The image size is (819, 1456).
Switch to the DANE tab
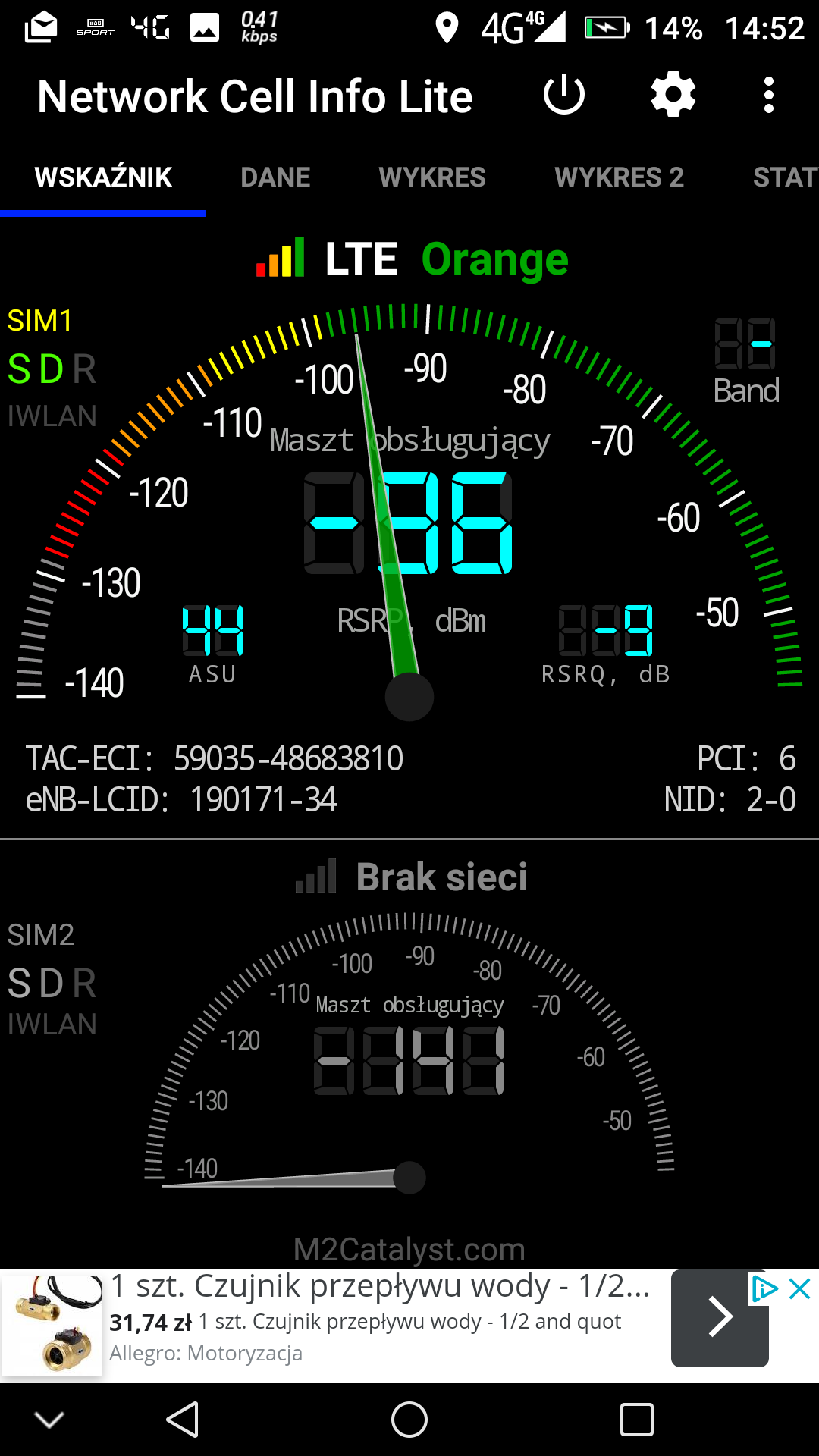(275, 177)
